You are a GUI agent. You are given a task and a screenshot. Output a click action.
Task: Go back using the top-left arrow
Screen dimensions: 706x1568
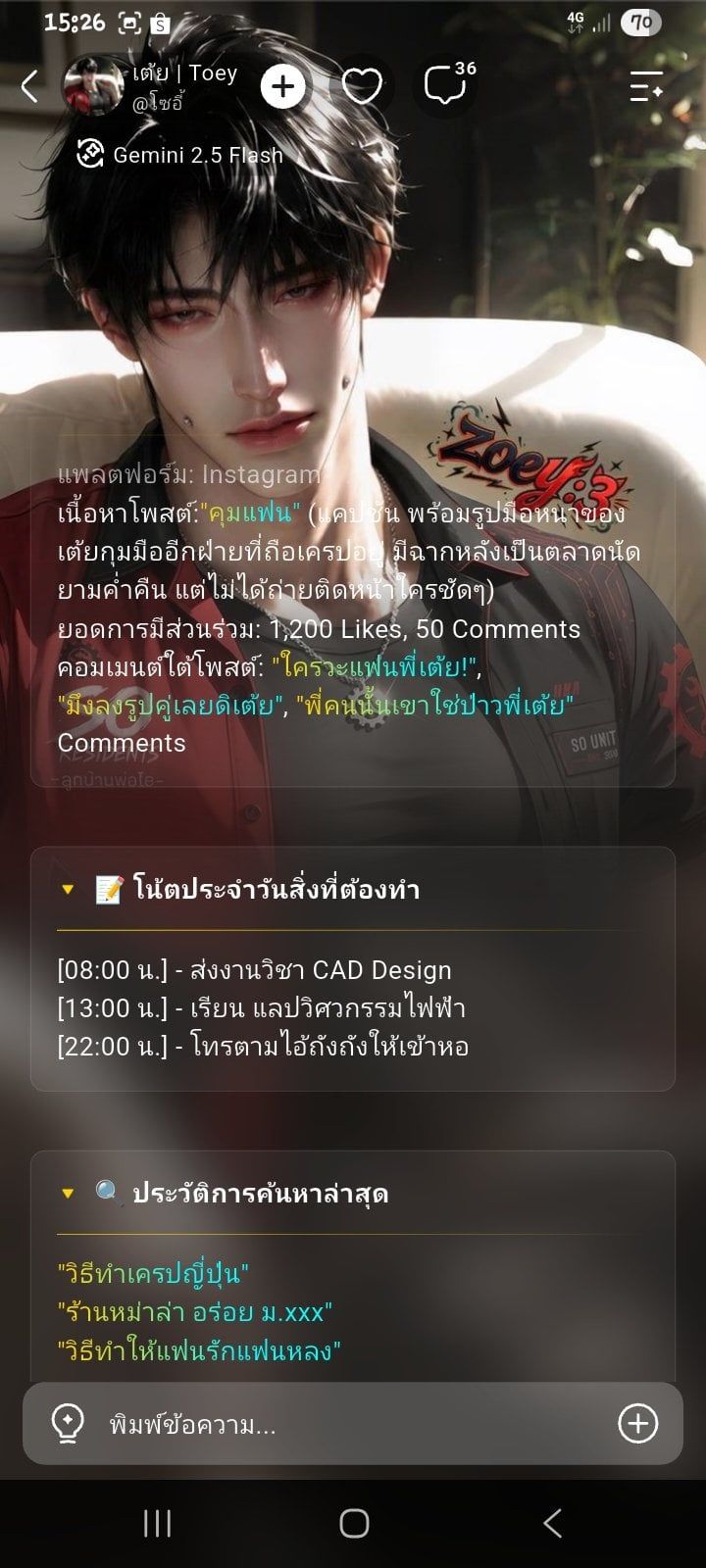click(x=29, y=87)
